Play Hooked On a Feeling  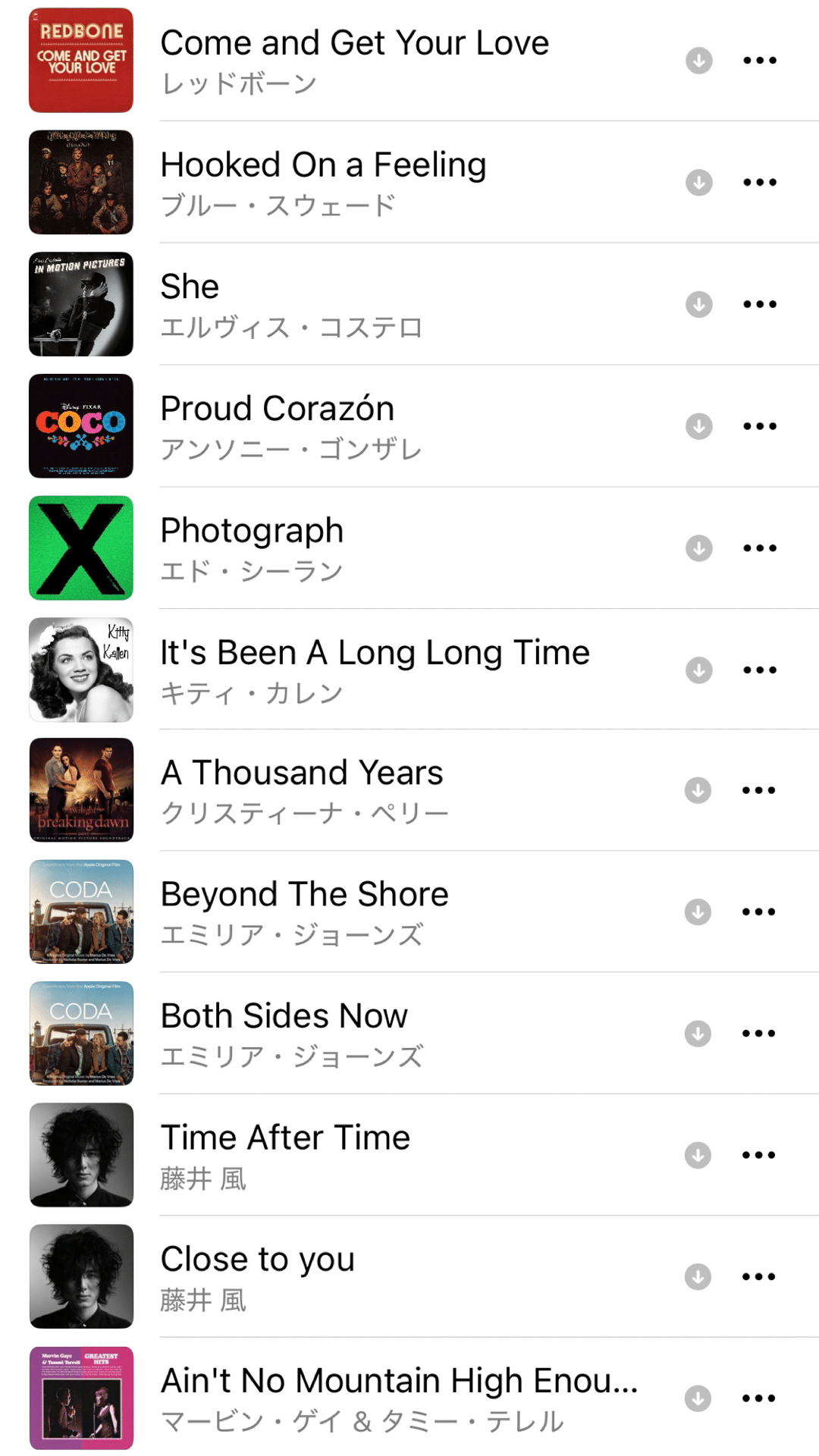323,166
